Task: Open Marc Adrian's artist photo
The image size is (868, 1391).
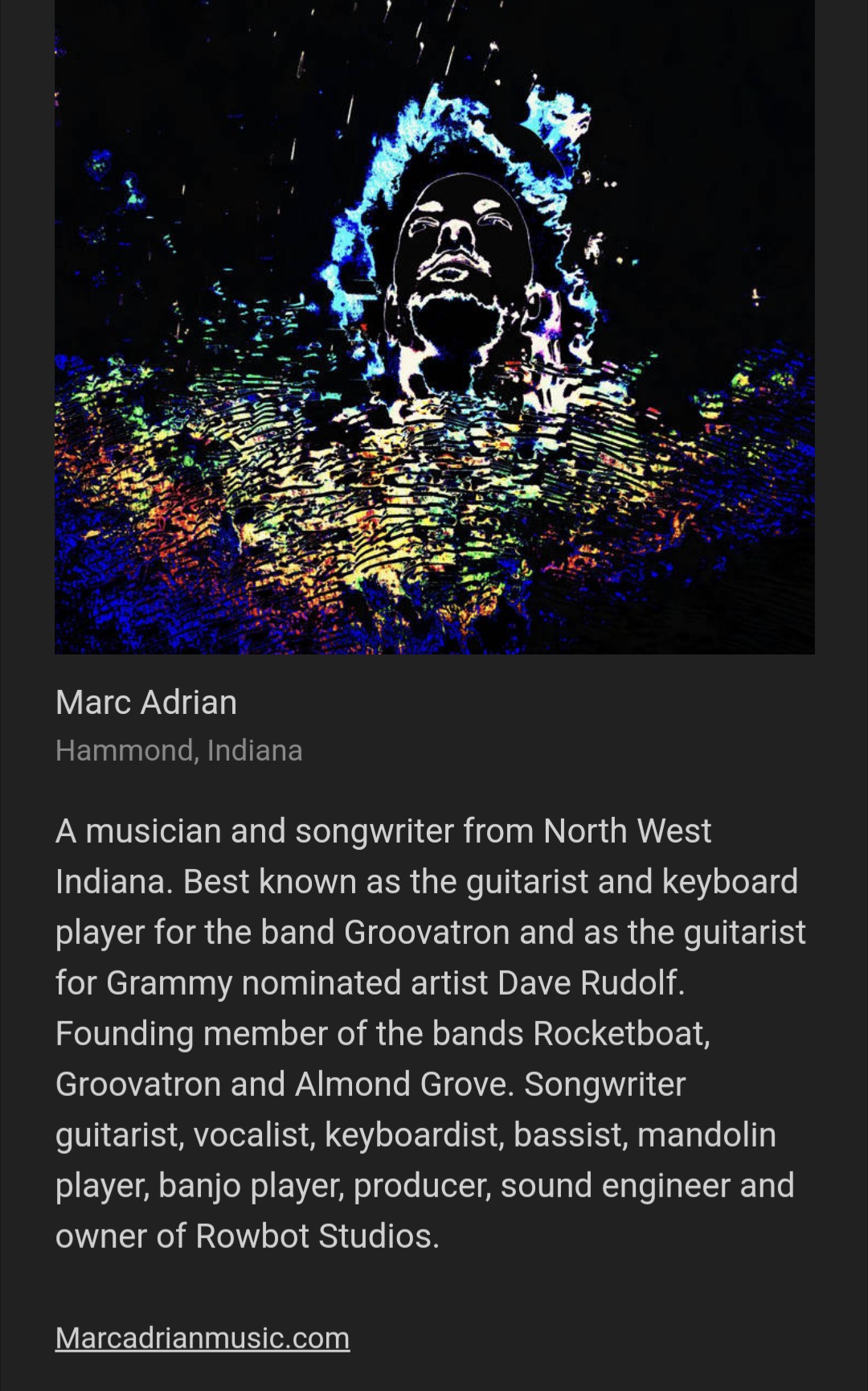Action: coord(434,326)
